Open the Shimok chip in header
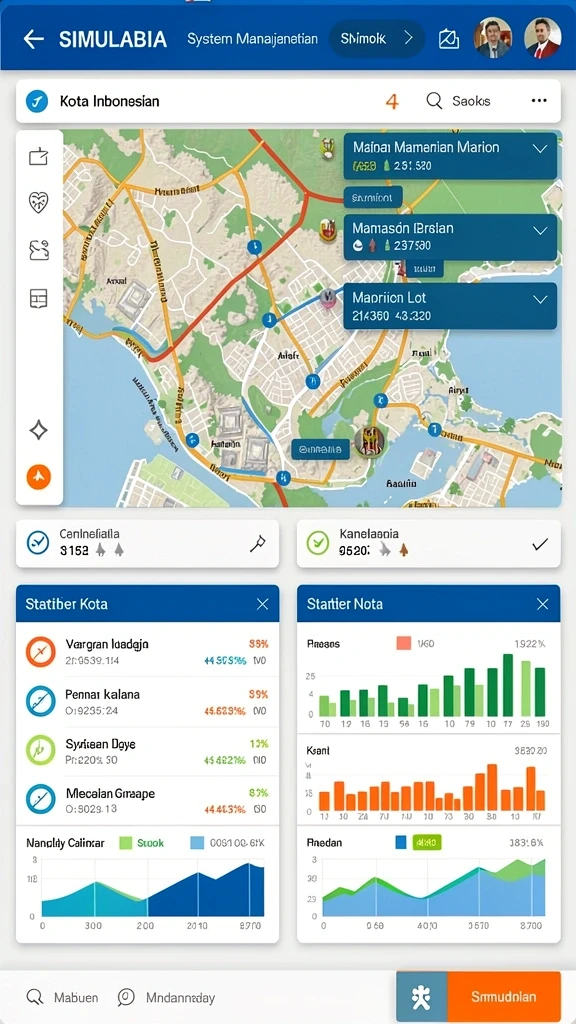 pos(377,39)
